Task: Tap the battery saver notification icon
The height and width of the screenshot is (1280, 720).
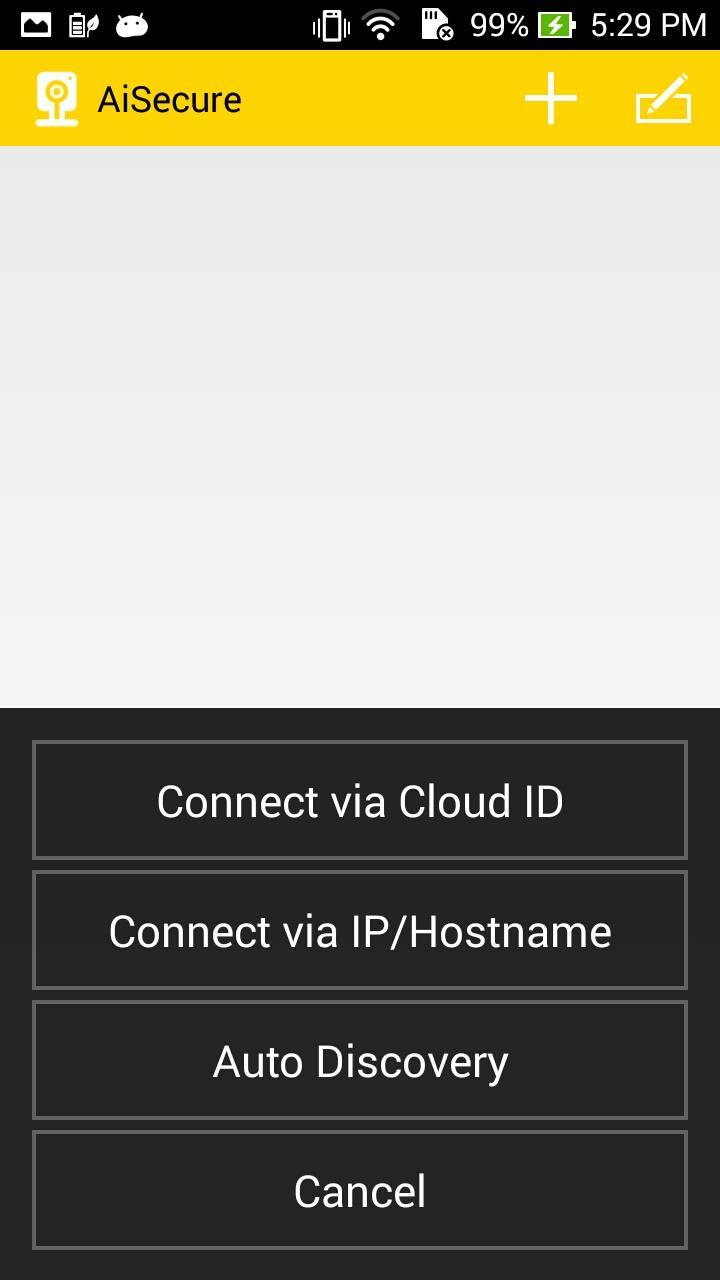Action: 82,22
